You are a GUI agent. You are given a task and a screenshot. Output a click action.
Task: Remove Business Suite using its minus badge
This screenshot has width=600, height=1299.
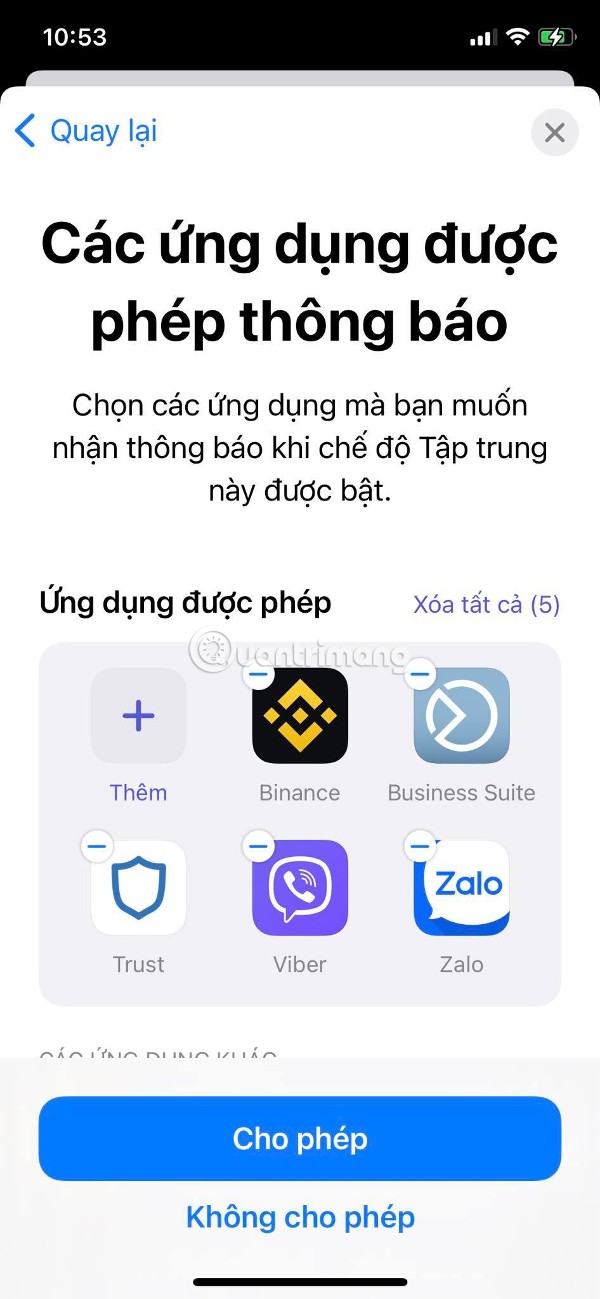point(420,675)
